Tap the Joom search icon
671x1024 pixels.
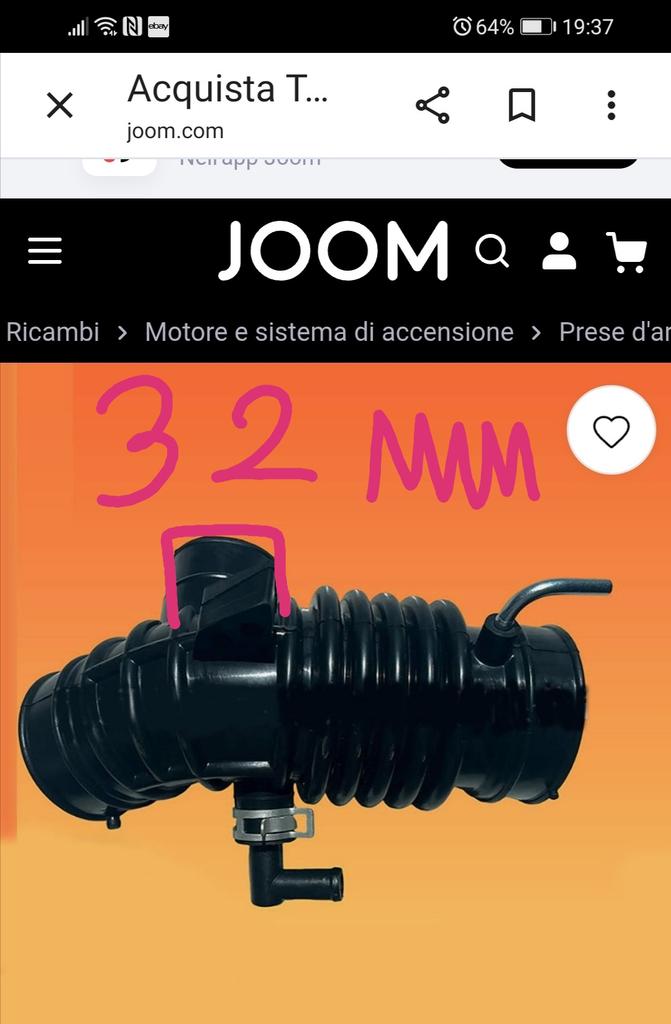coord(491,251)
